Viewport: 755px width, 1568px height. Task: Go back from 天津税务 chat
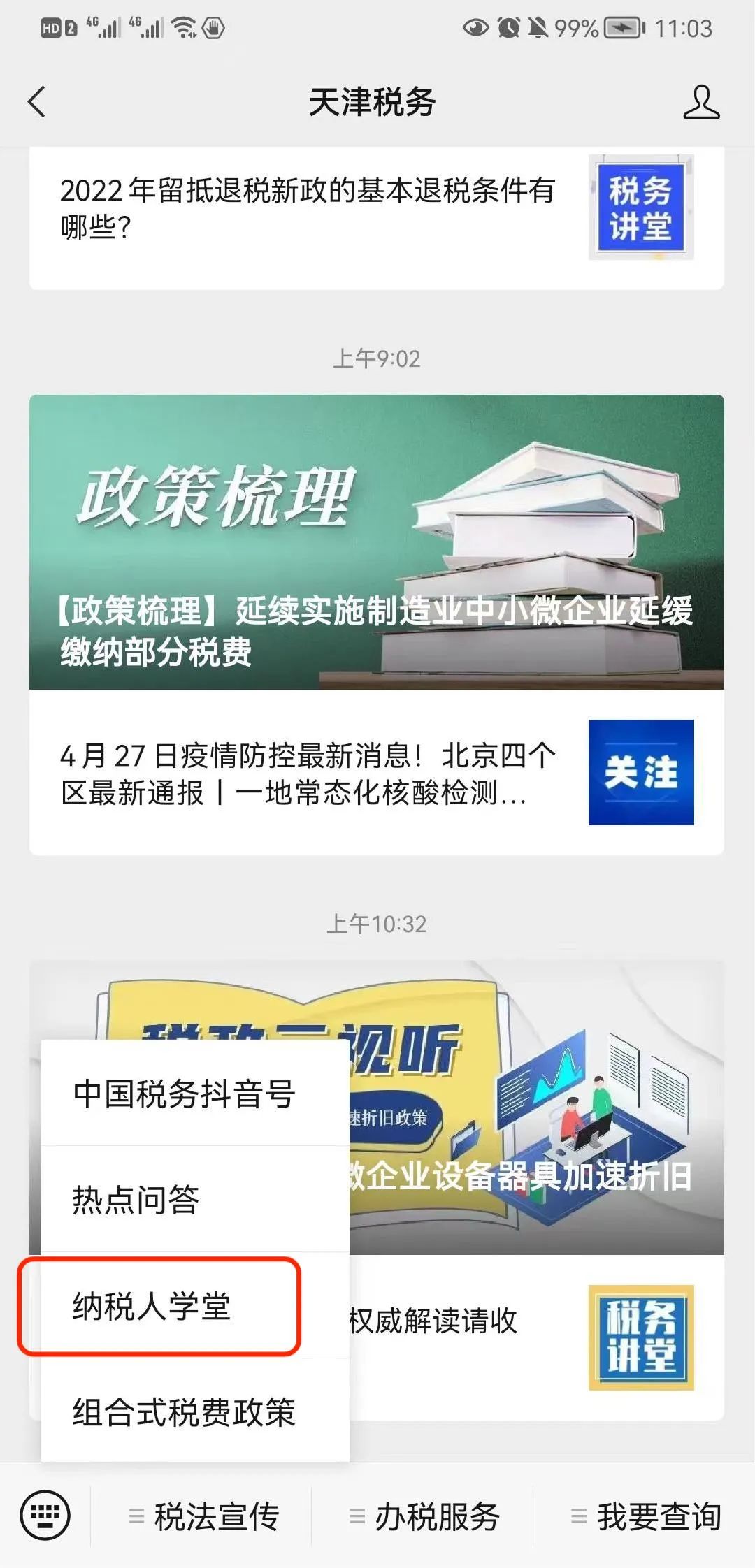click(36, 102)
